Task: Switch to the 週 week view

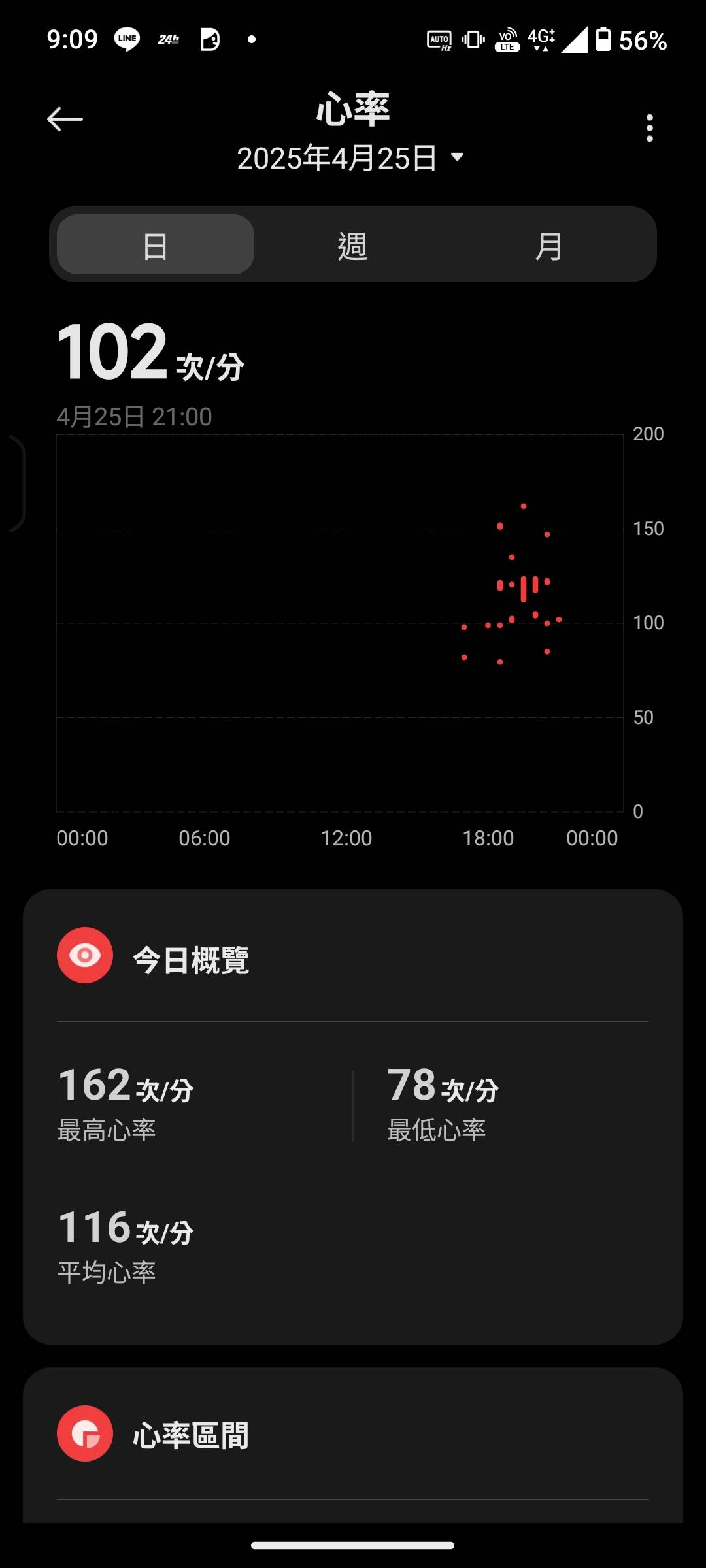Action: (352, 245)
